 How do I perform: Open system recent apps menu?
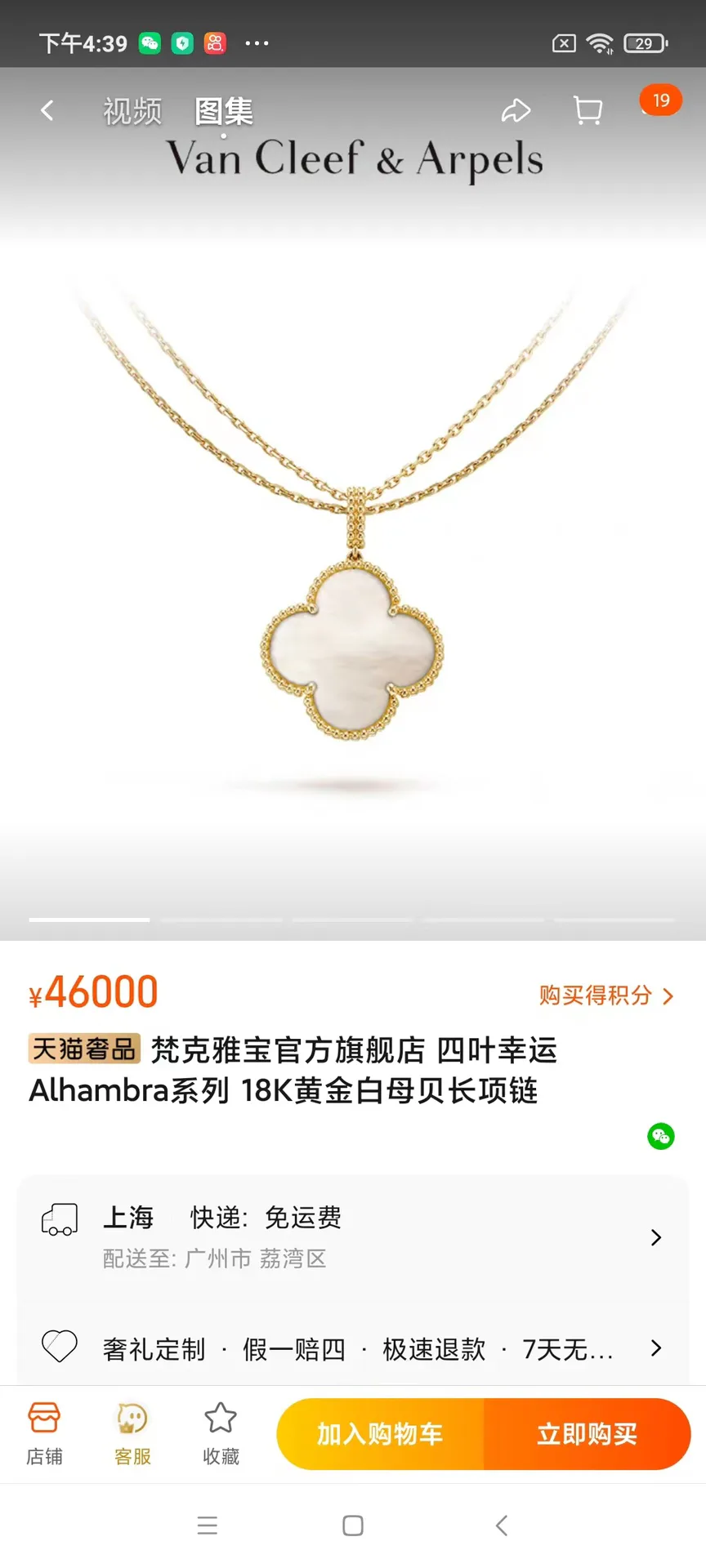click(x=208, y=1526)
